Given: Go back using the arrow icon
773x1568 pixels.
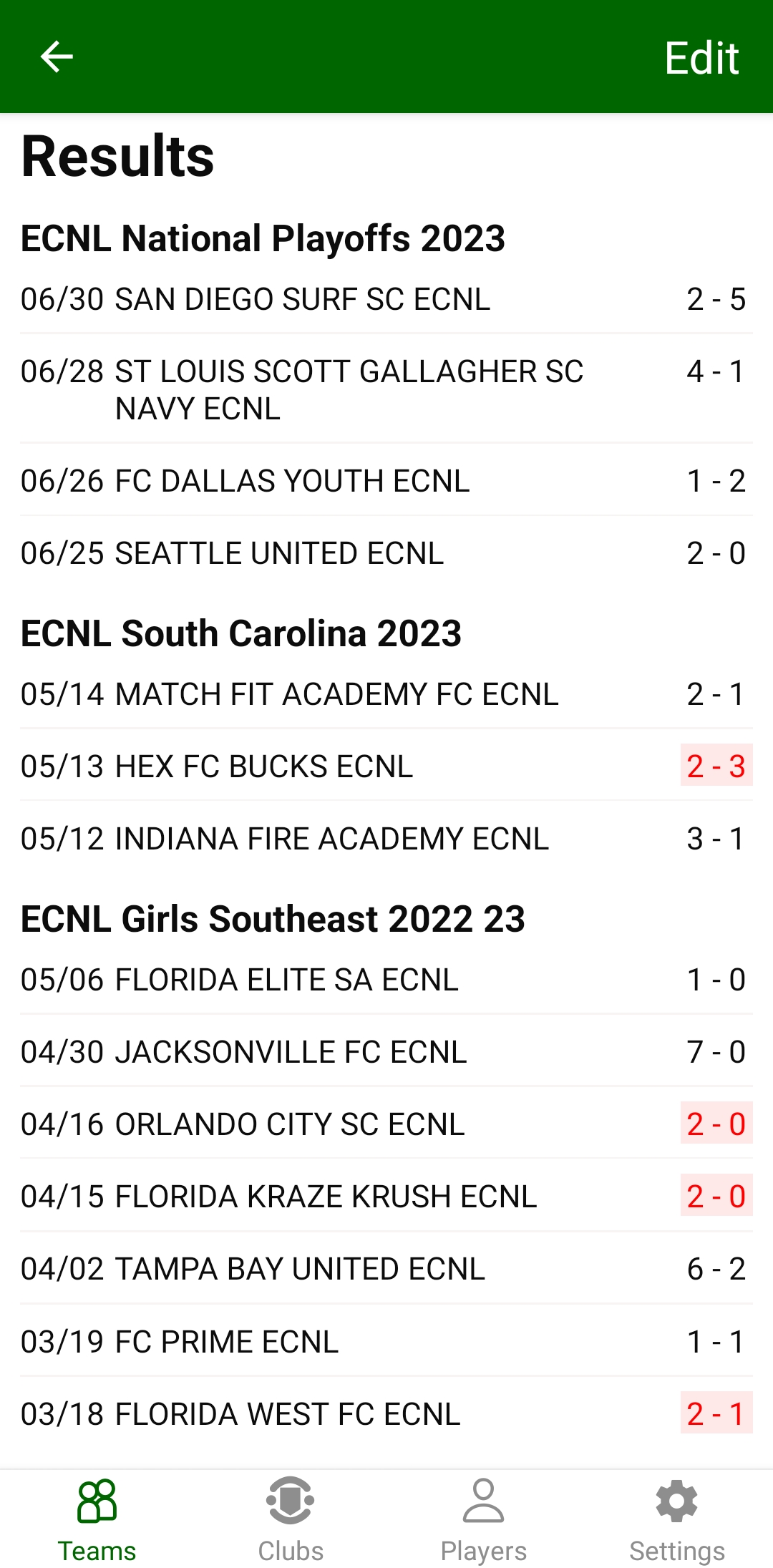Looking at the screenshot, I should [57, 57].
